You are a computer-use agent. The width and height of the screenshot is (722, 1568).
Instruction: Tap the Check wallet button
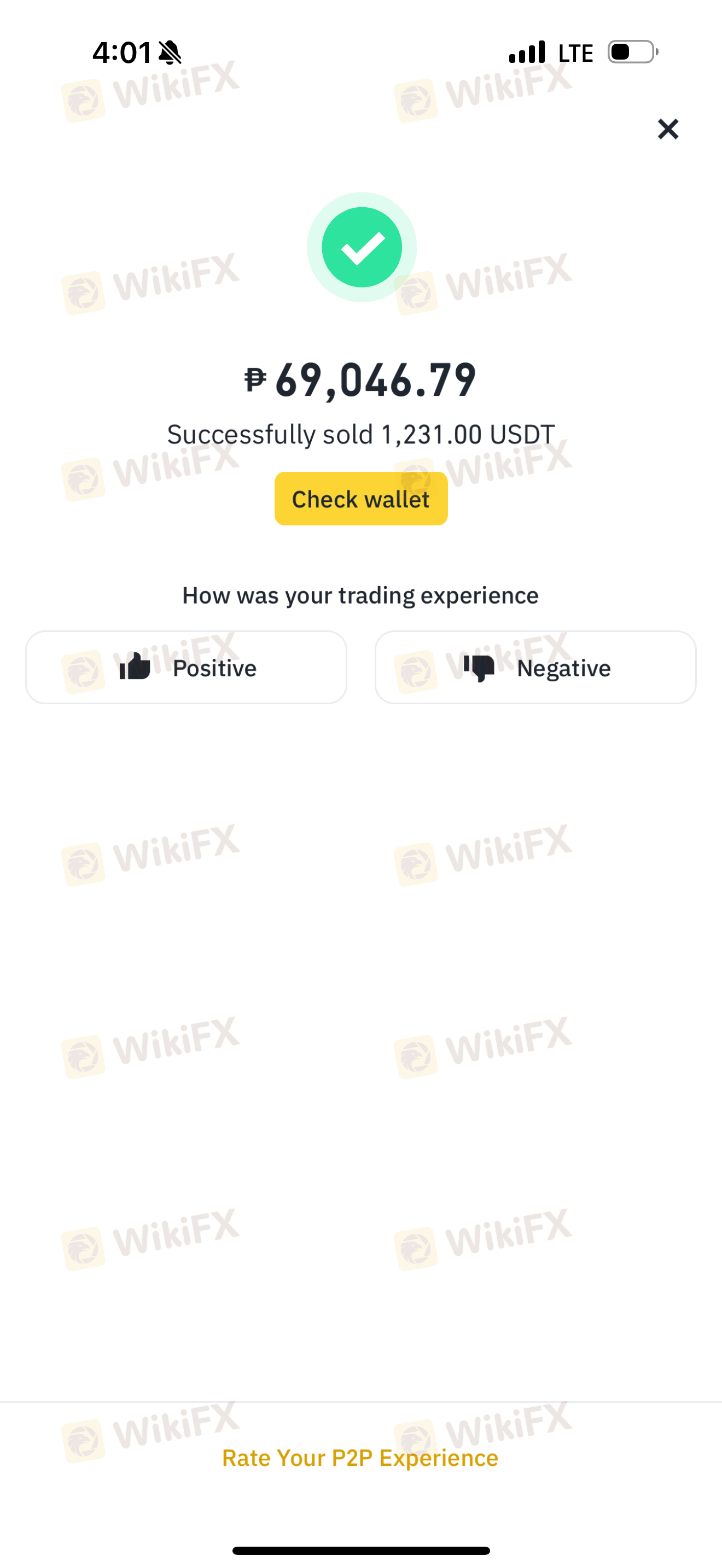point(361,499)
